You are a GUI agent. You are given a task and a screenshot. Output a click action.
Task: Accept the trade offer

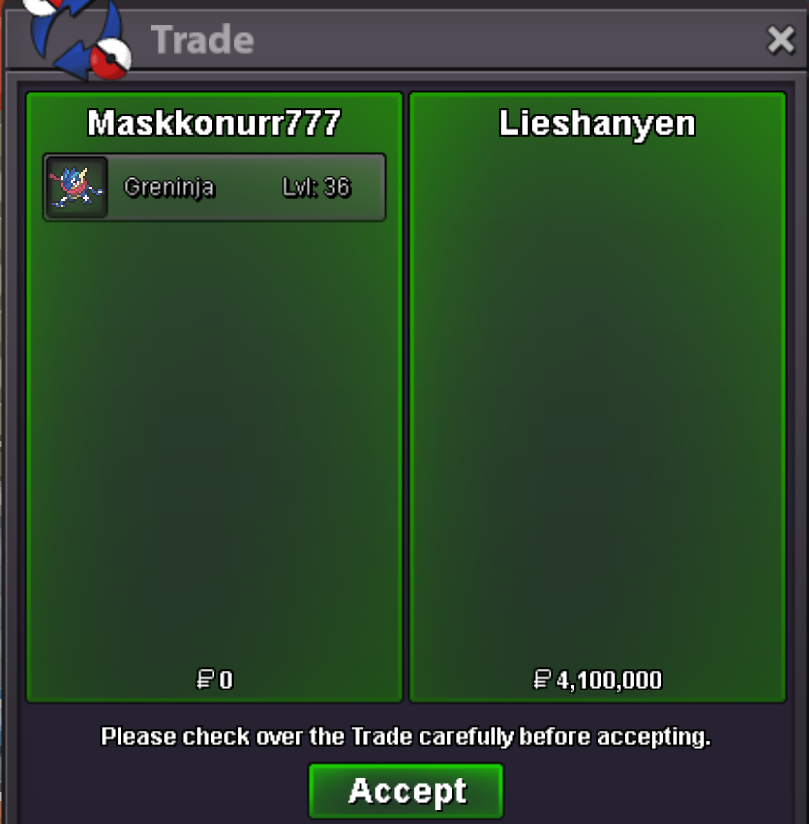click(x=406, y=791)
